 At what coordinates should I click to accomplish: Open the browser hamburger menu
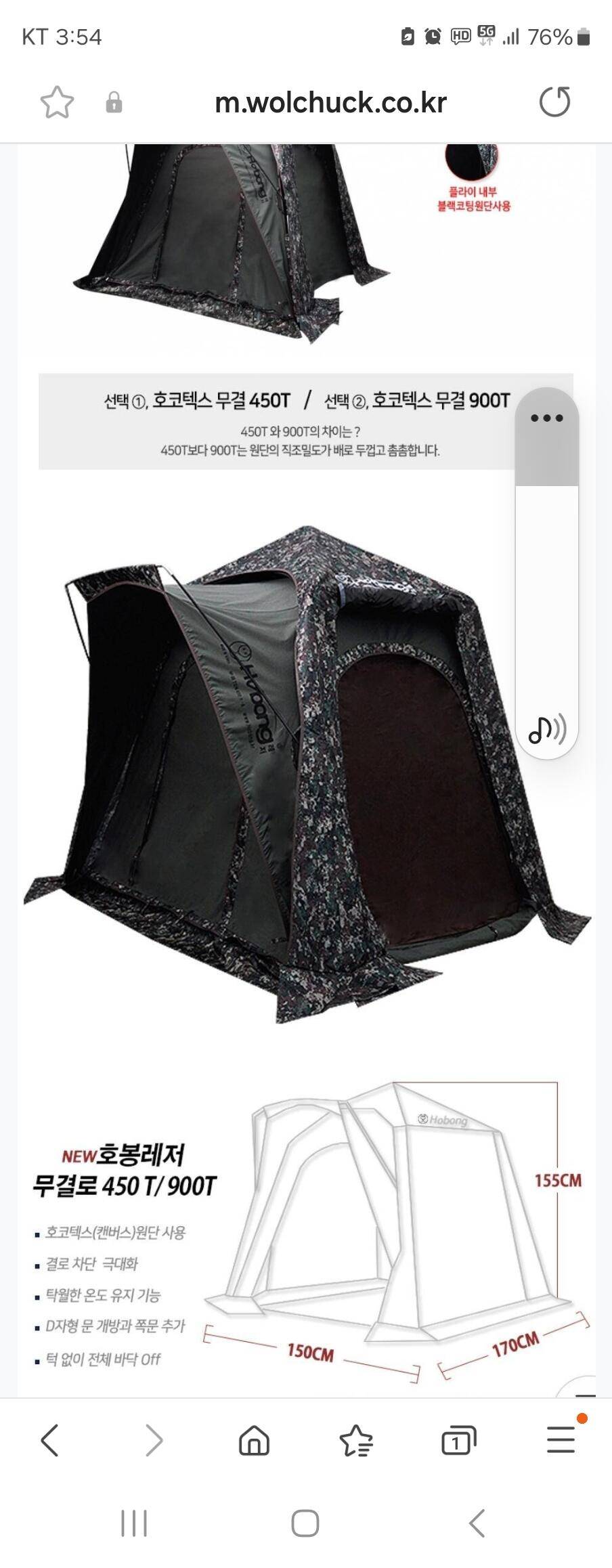pos(561,1440)
